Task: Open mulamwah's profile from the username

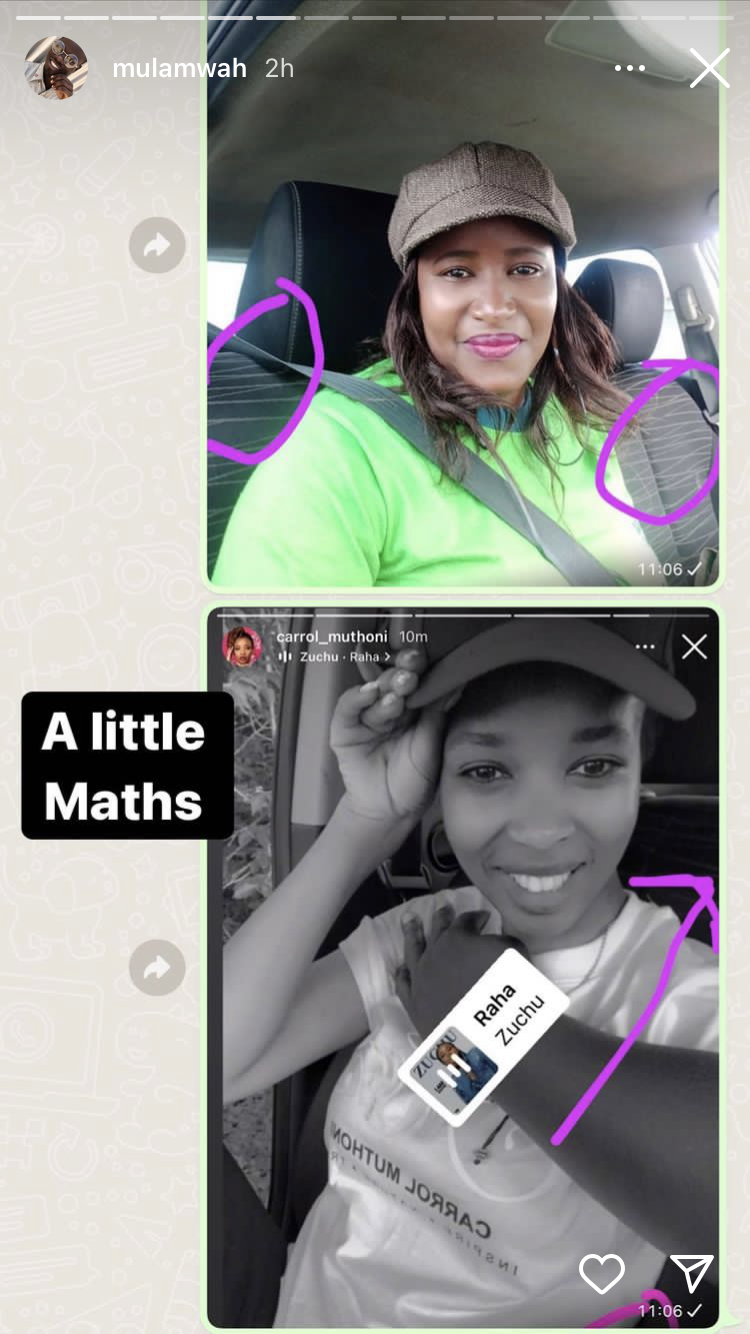Action: pos(179,68)
